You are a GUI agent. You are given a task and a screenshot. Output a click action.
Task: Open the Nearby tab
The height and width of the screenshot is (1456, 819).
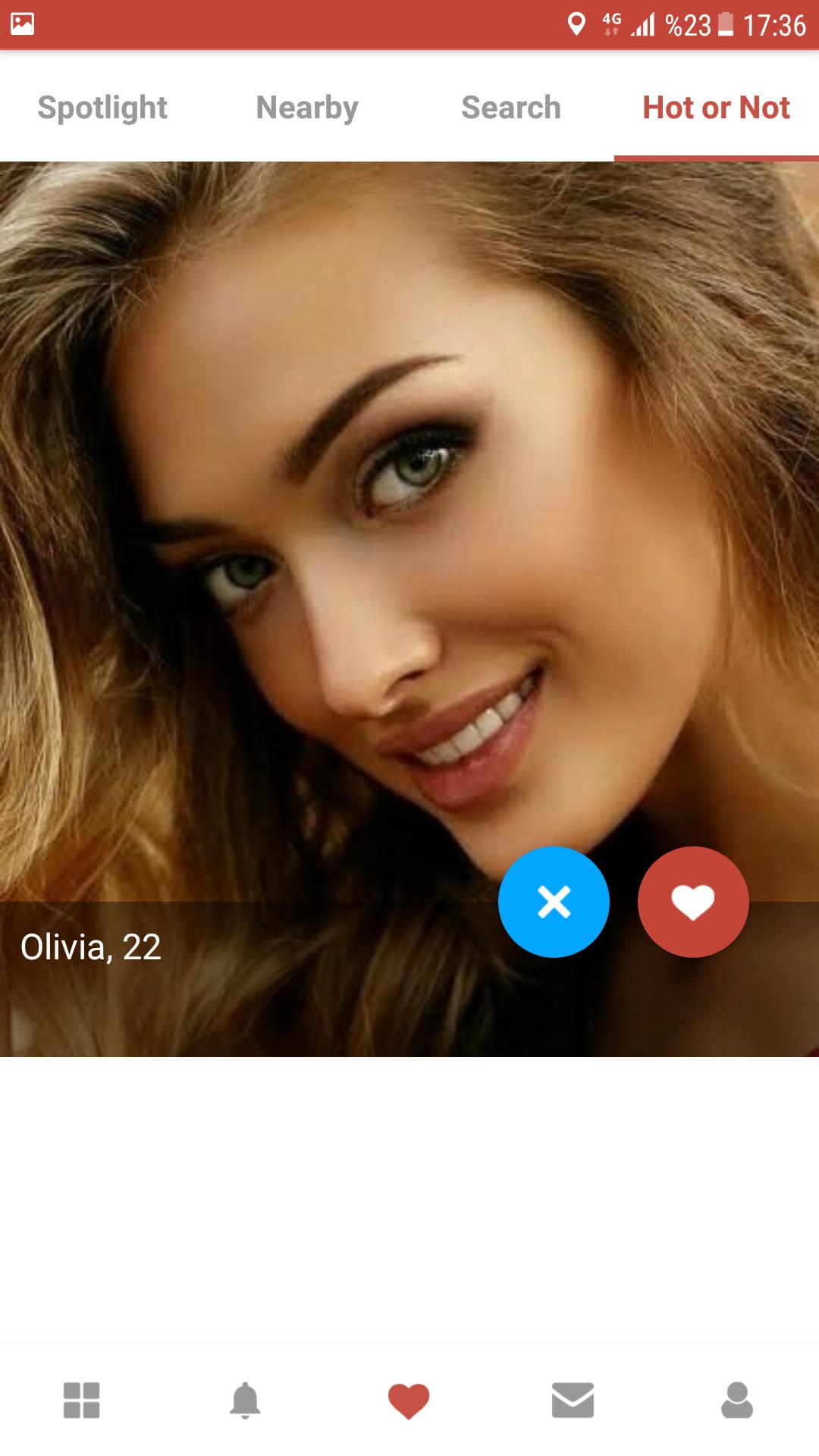[307, 107]
